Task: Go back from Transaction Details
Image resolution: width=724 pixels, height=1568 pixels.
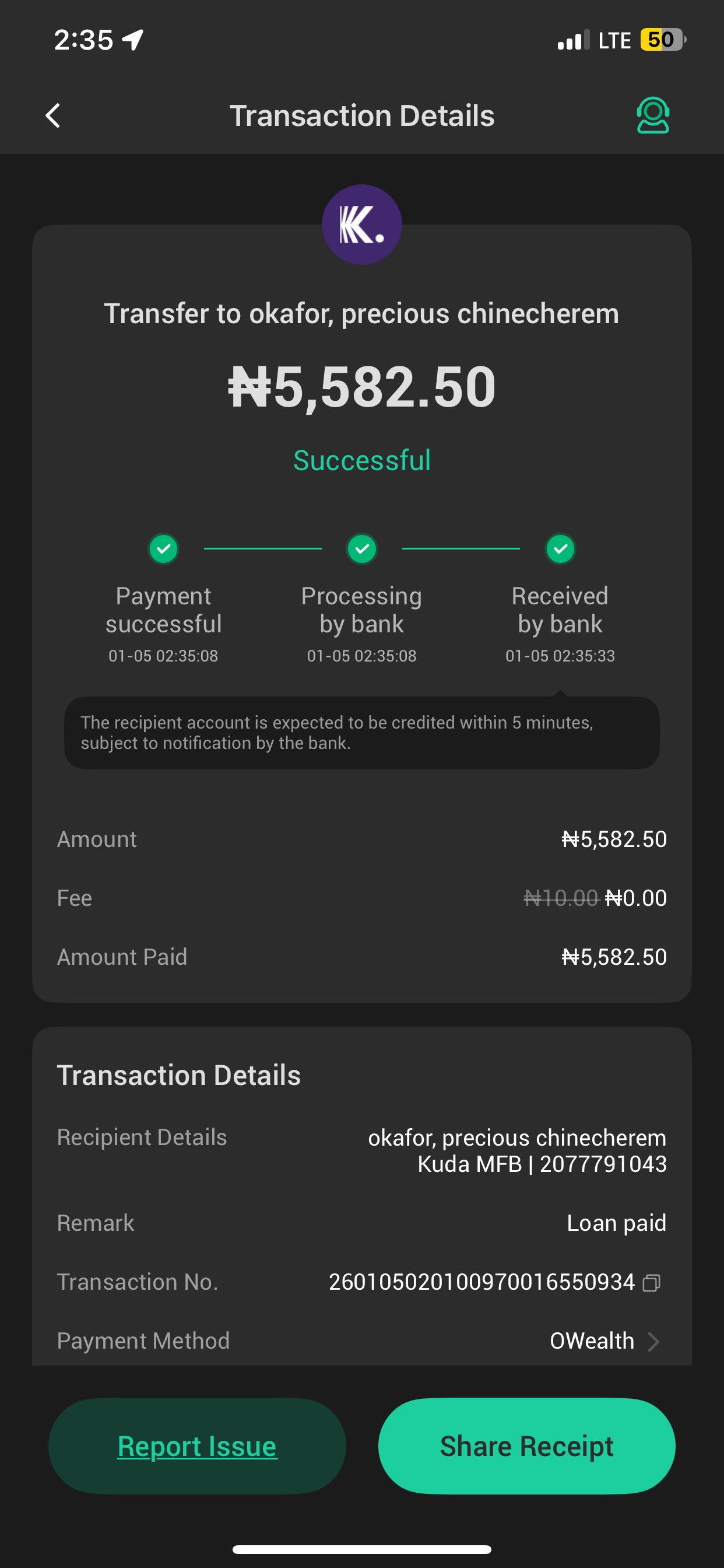Action: point(53,116)
